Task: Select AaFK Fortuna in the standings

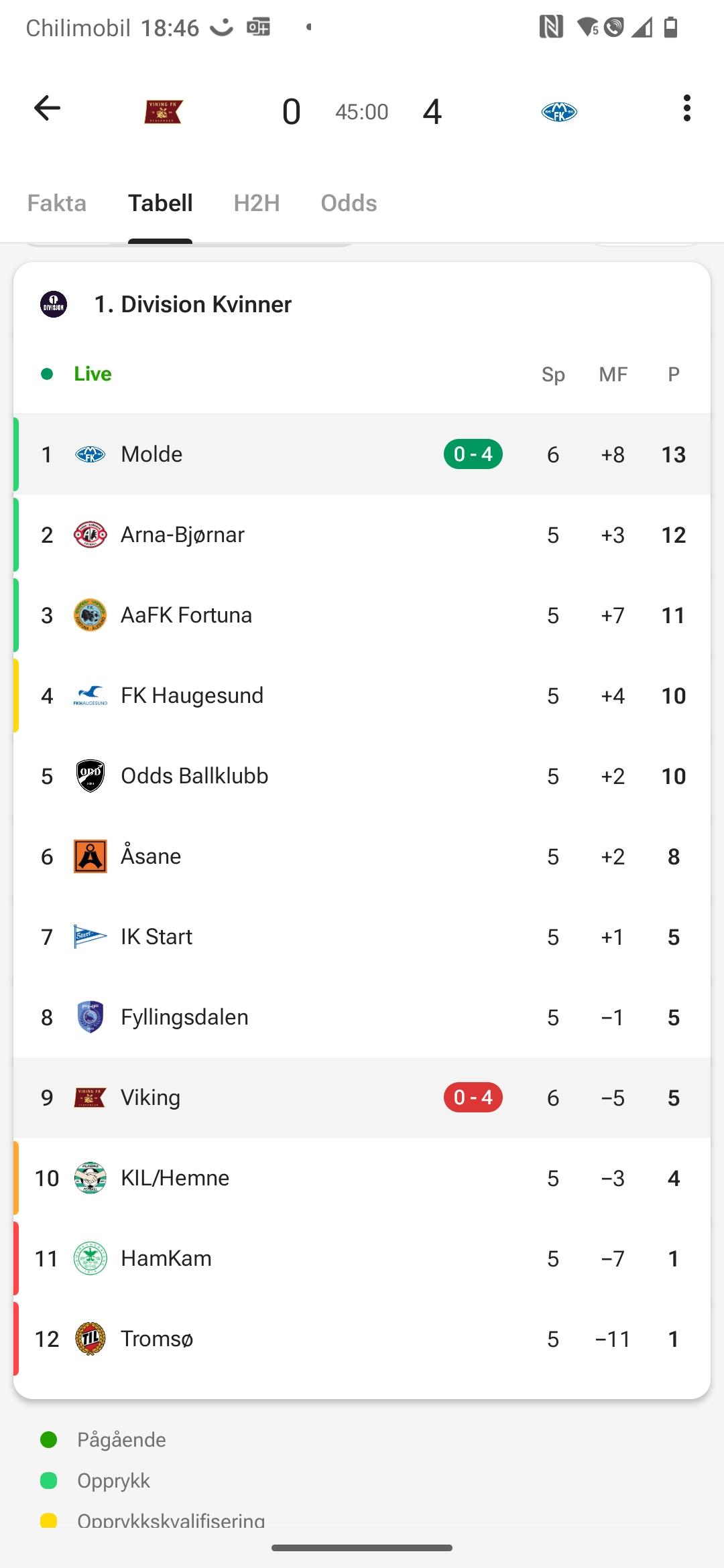Action: pyautogui.click(x=362, y=615)
